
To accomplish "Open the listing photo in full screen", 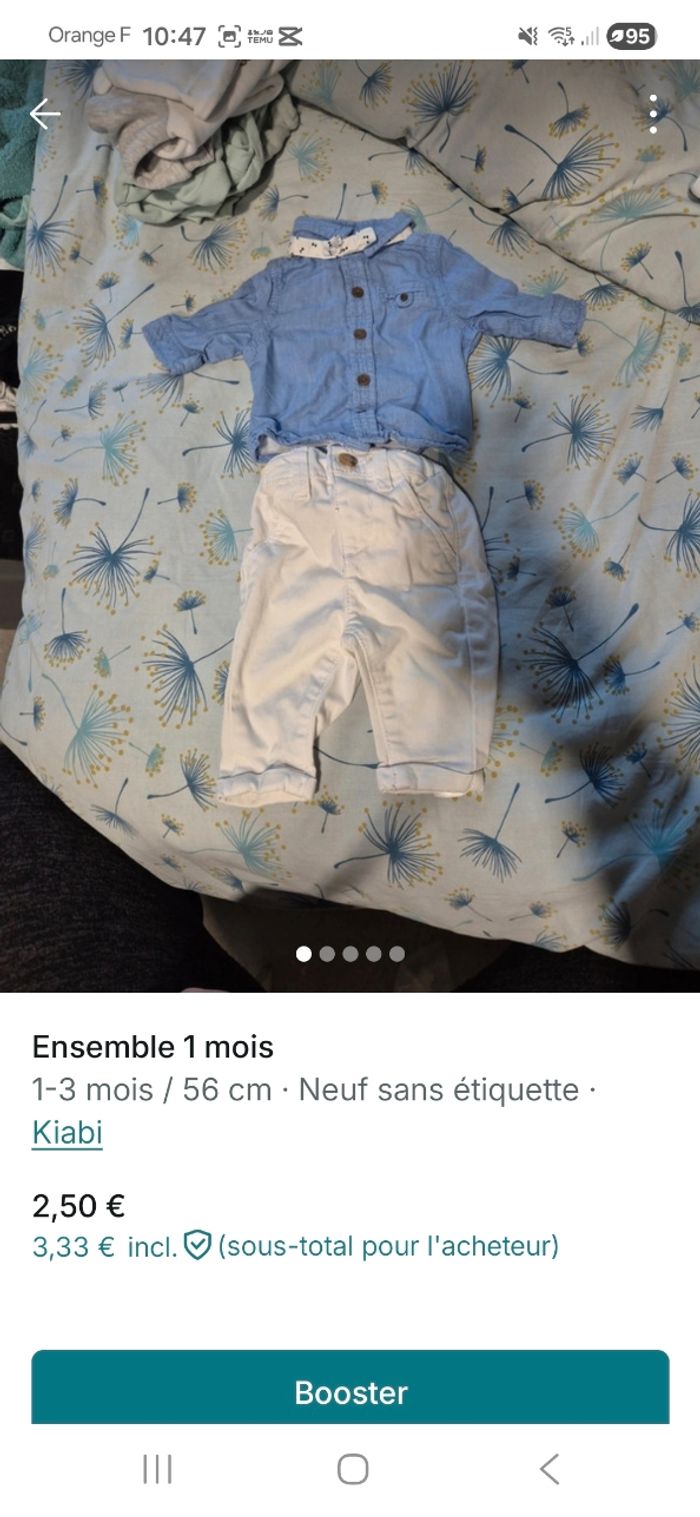I will [350, 520].
